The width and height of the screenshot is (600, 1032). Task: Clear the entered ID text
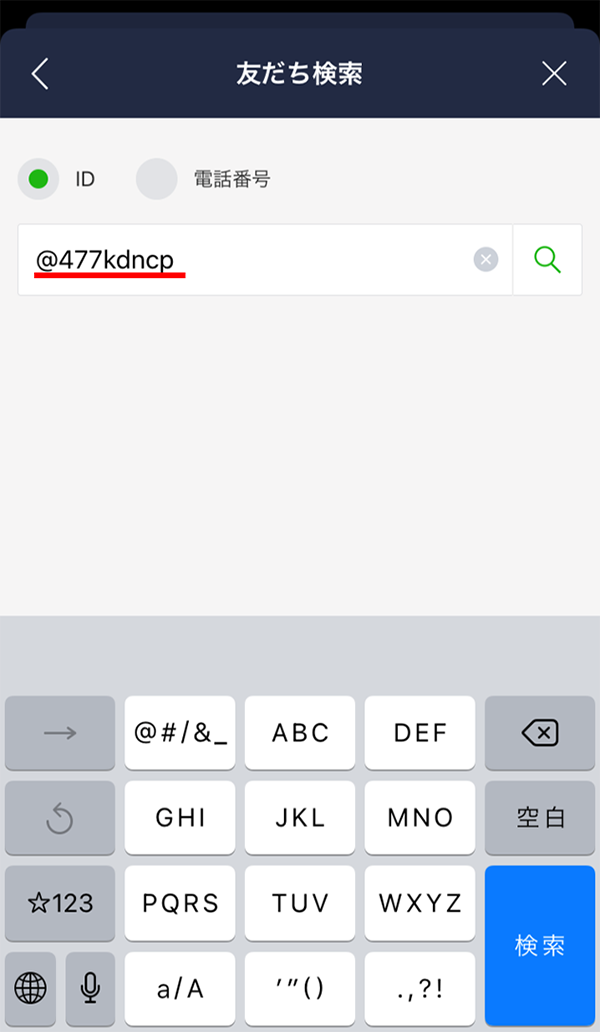(x=486, y=260)
